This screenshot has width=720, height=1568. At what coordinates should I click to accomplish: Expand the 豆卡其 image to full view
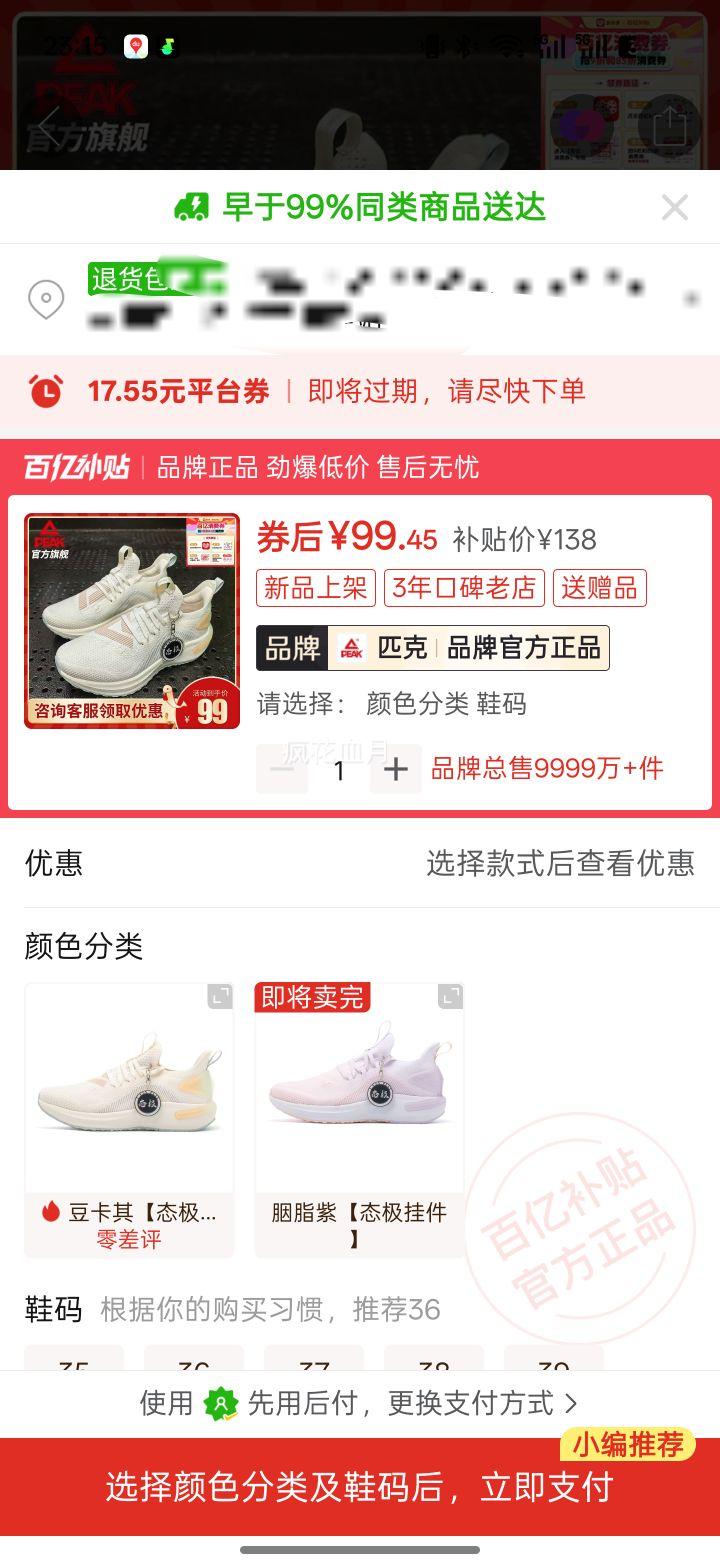[220, 996]
